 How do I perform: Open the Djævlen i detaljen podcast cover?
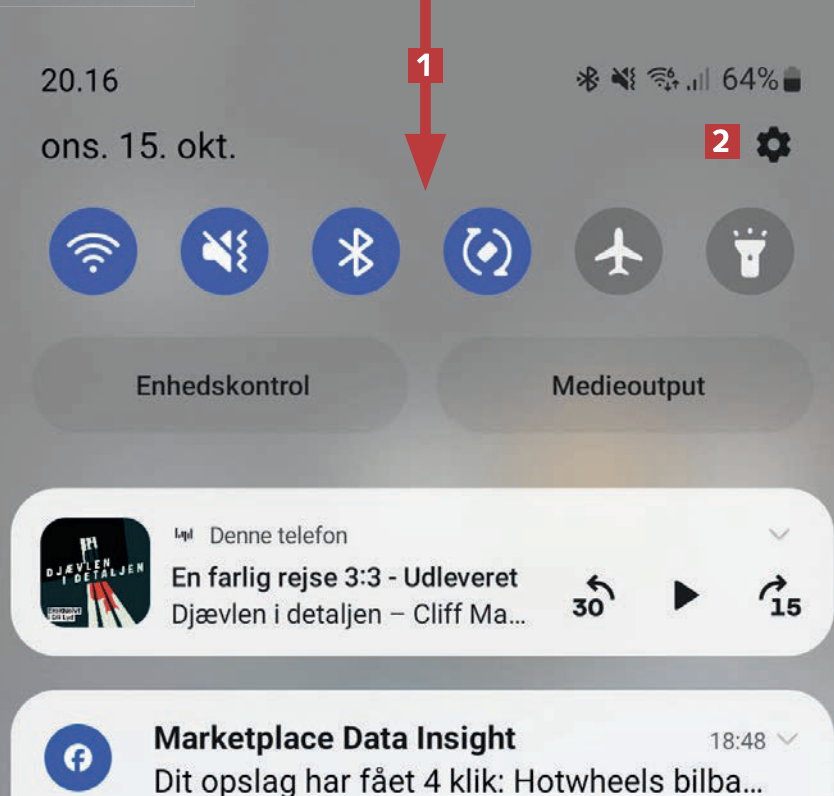point(96,572)
